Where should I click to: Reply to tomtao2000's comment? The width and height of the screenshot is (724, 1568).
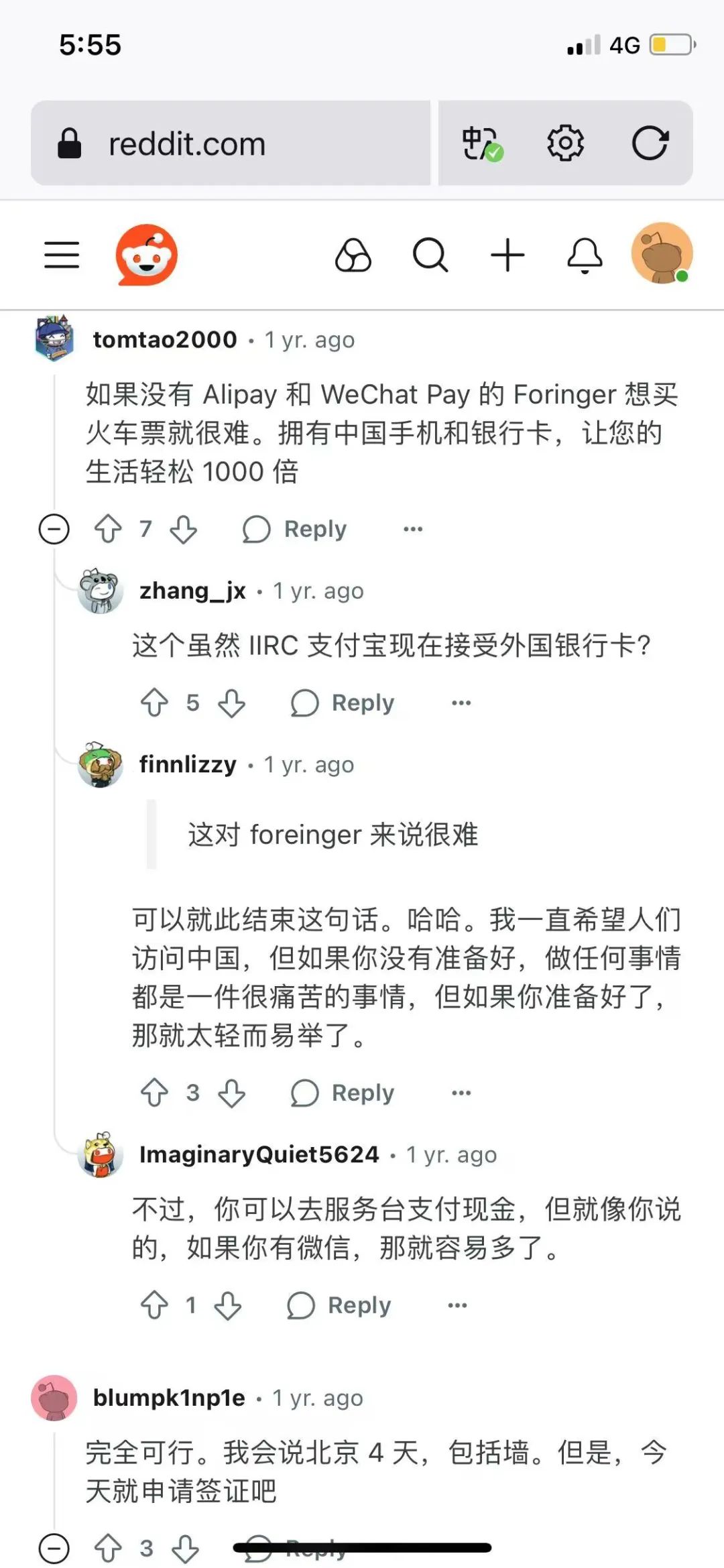[295, 529]
